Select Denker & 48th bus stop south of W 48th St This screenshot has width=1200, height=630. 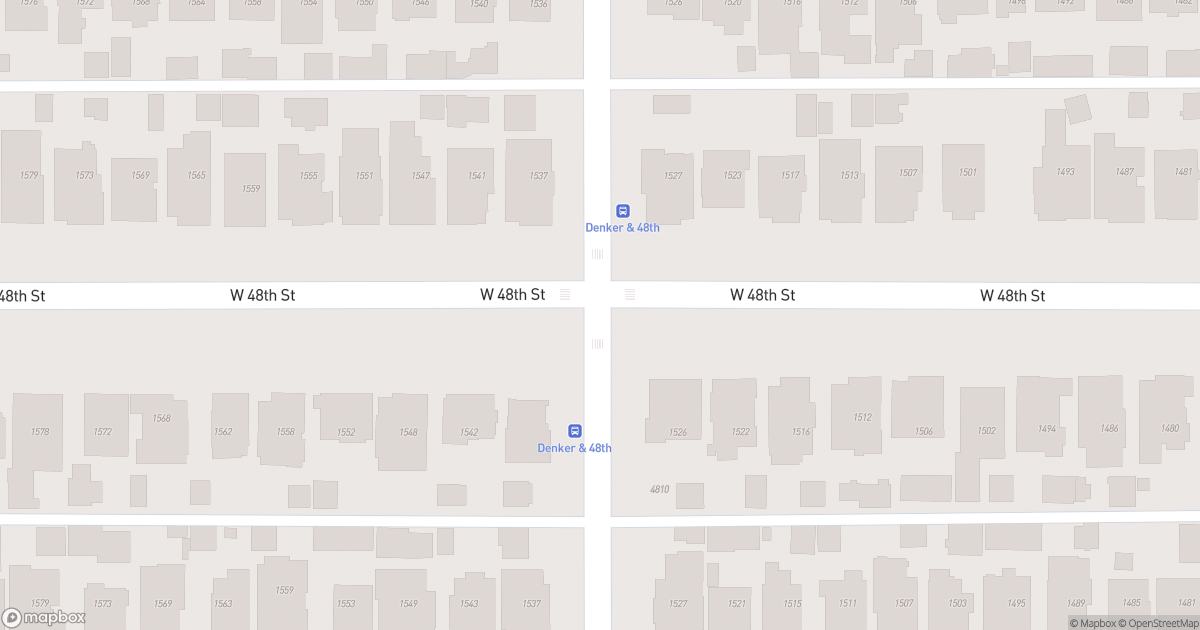coord(575,431)
